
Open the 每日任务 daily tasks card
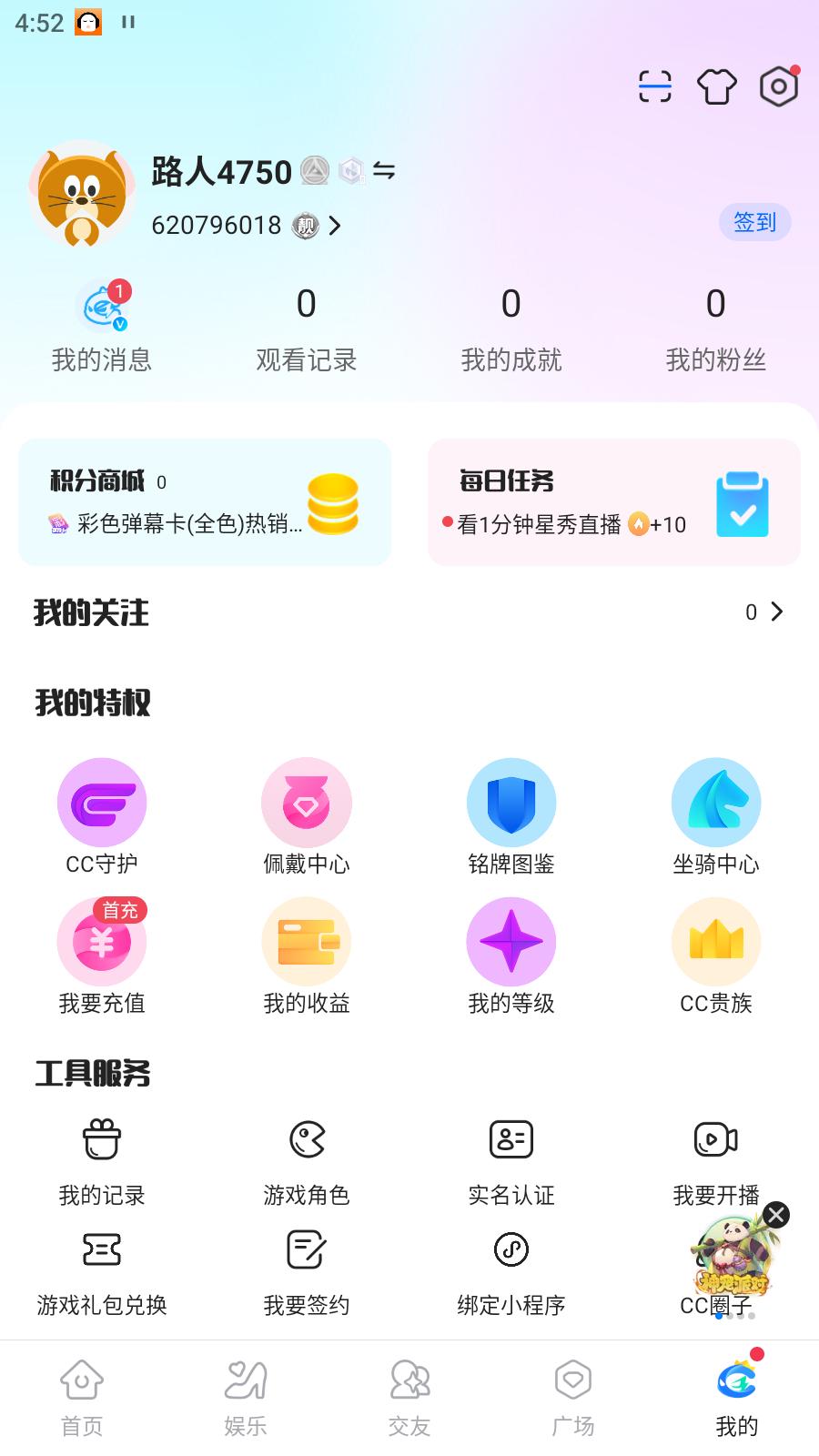[614, 502]
